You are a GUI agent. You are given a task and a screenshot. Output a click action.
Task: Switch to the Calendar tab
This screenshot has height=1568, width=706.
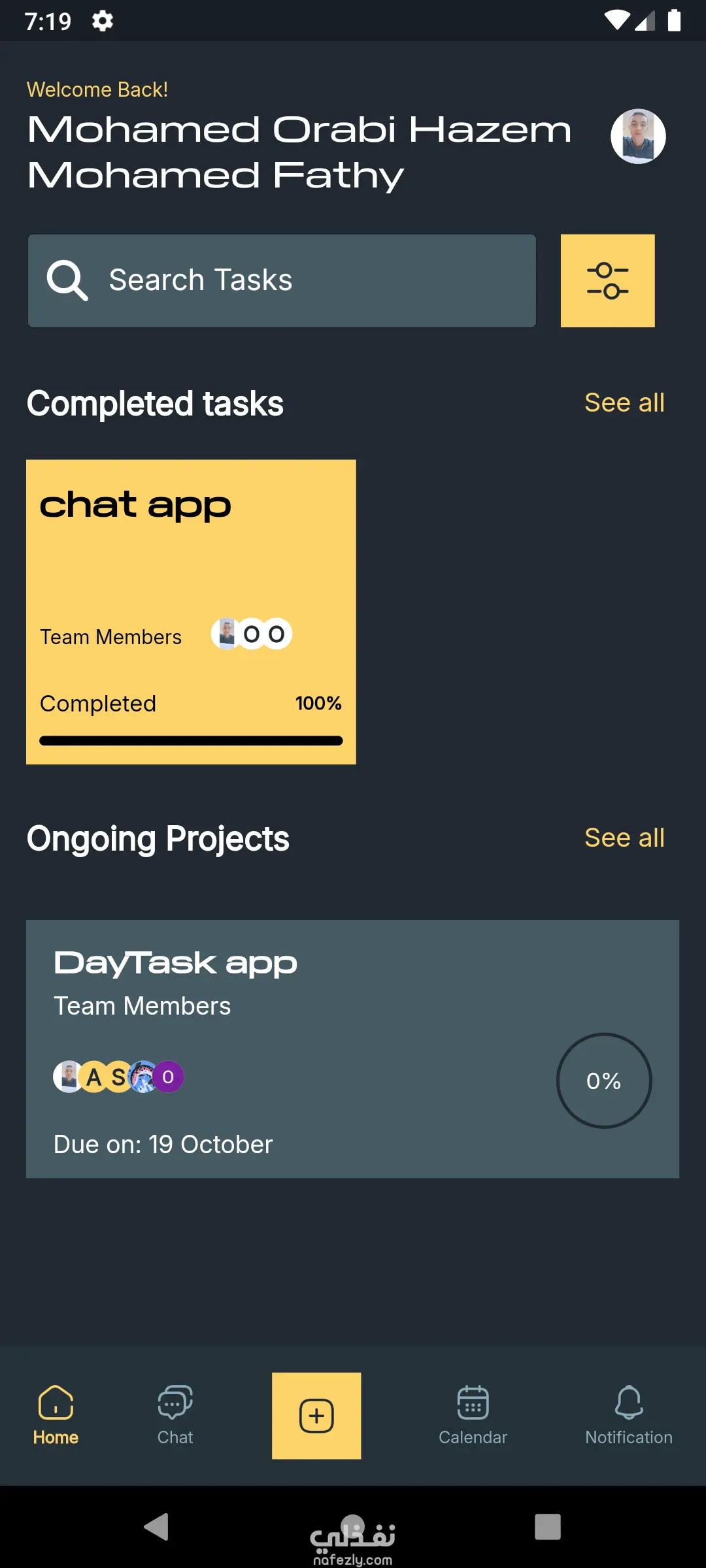[x=473, y=1415]
